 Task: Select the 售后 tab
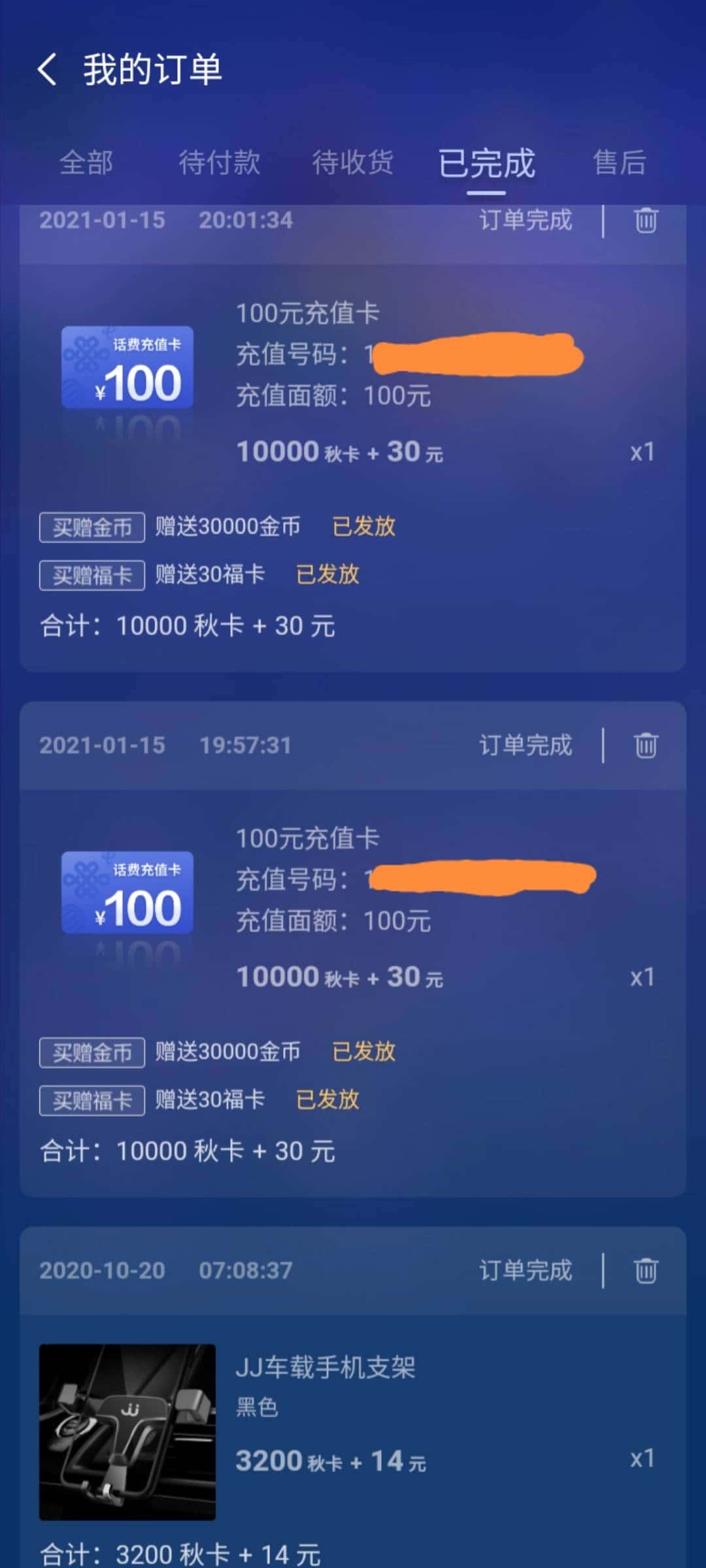620,163
